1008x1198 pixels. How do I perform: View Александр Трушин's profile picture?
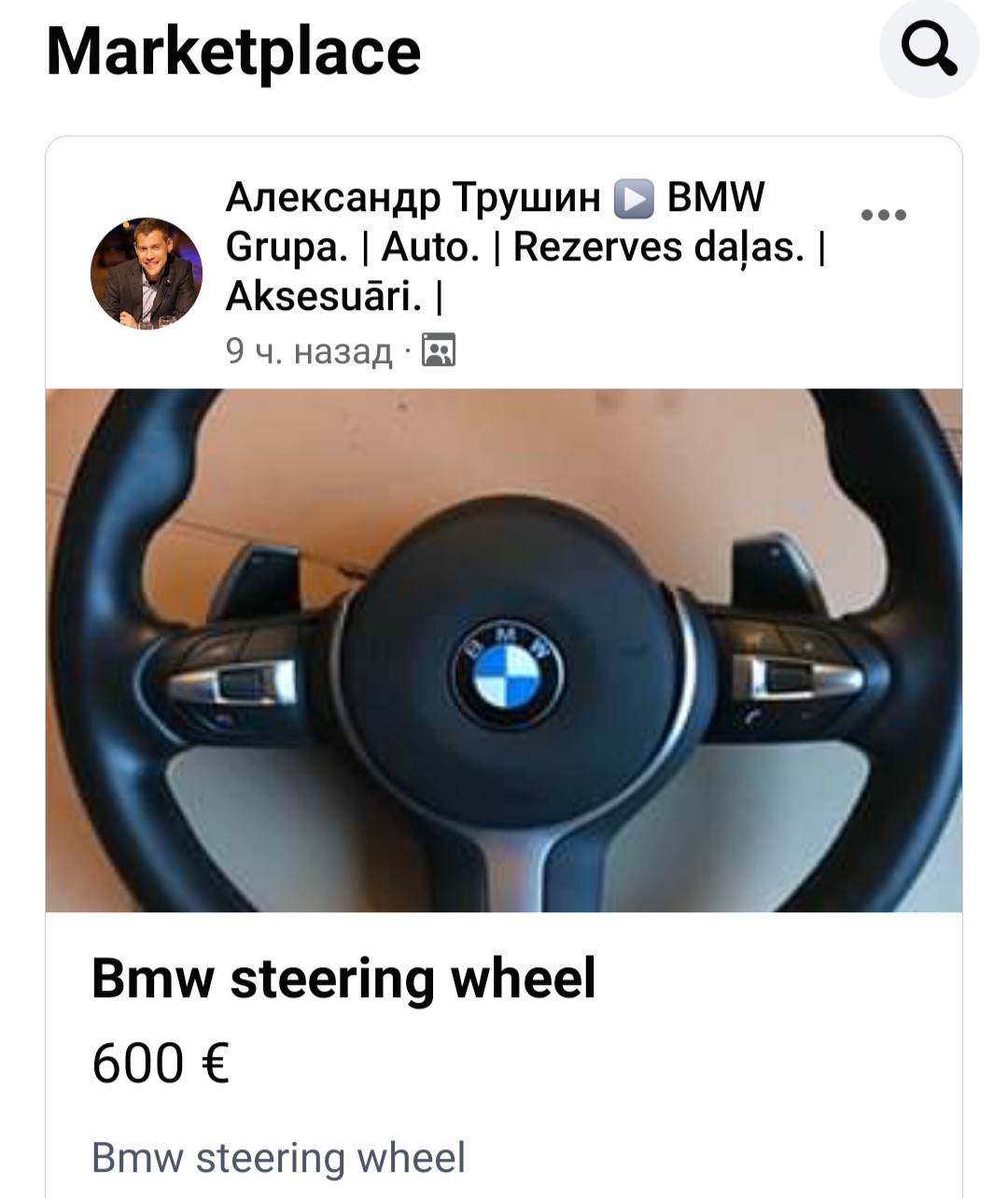coord(146,274)
